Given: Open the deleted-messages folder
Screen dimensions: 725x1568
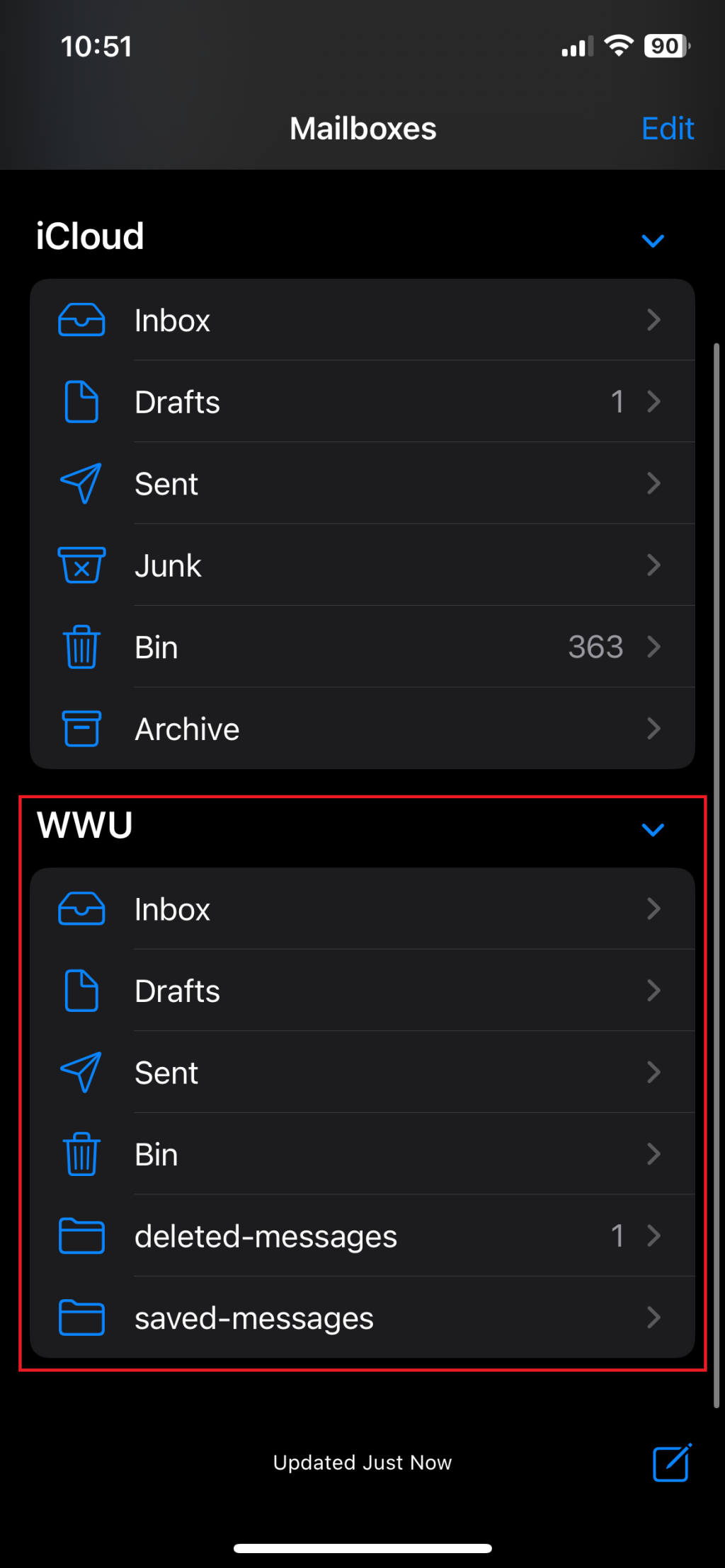Looking at the screenshot, I should (x=361, y=1236).
